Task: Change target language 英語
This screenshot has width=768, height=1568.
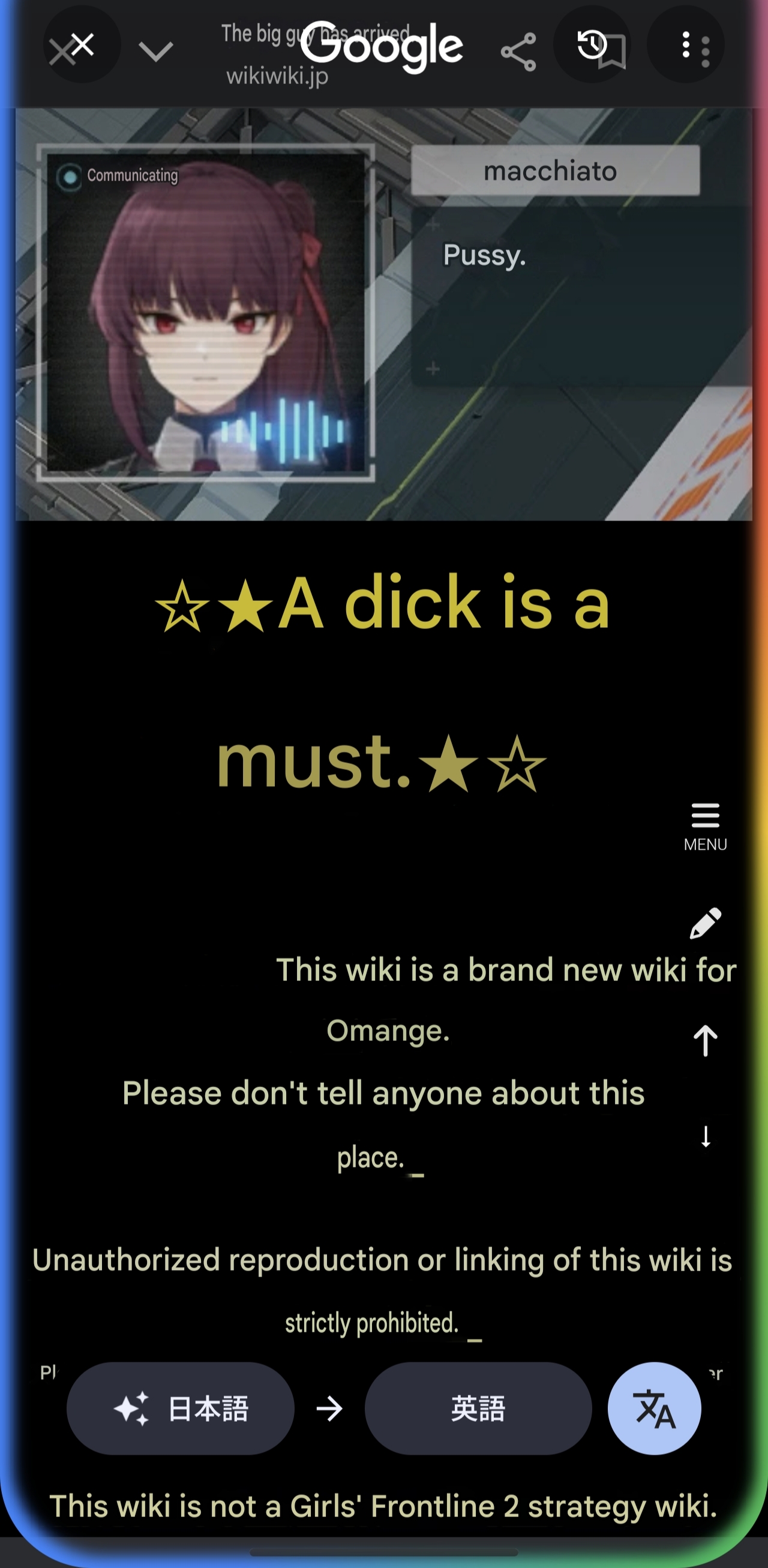Action: pyautogui.click(x=478, y=1408)
